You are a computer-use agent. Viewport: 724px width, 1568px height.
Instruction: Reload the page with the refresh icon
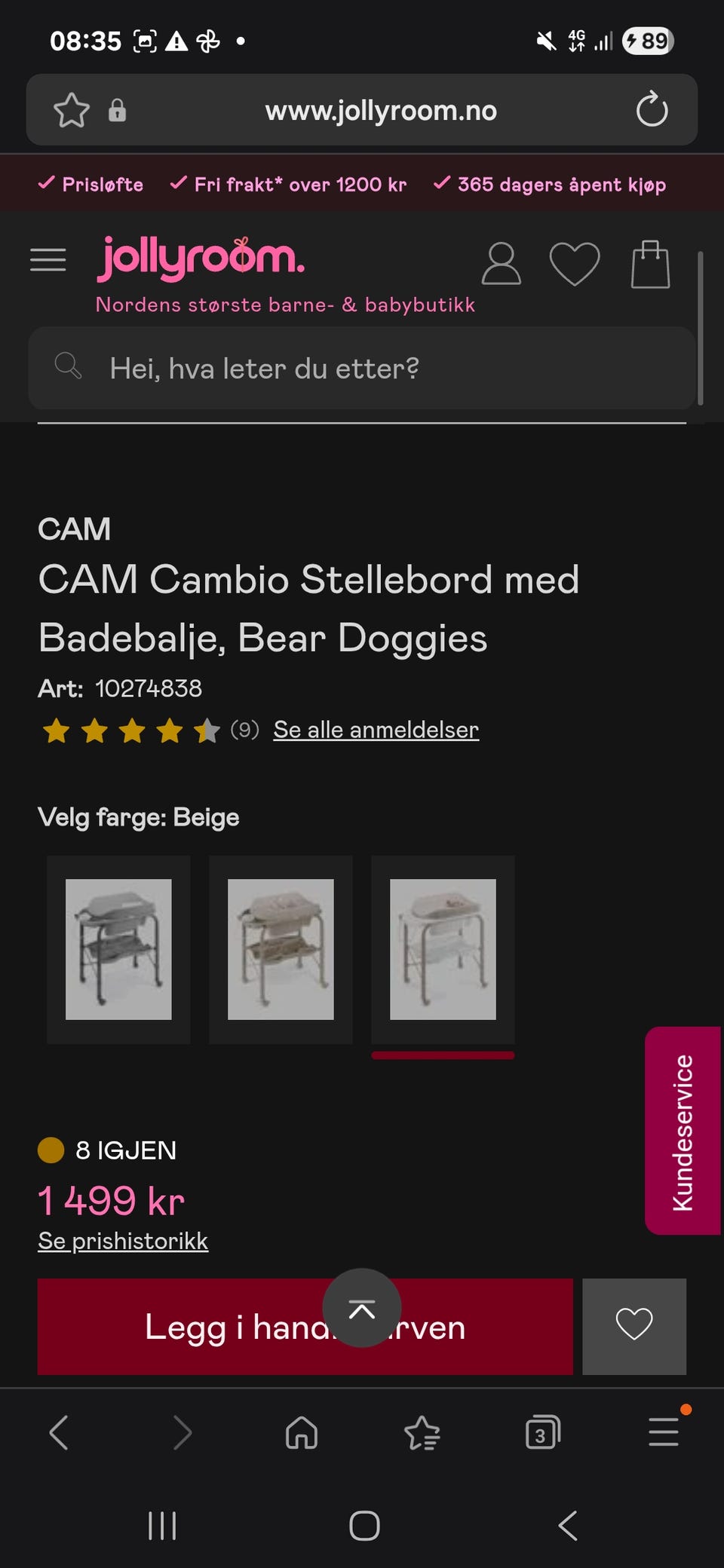click(650, 110)
